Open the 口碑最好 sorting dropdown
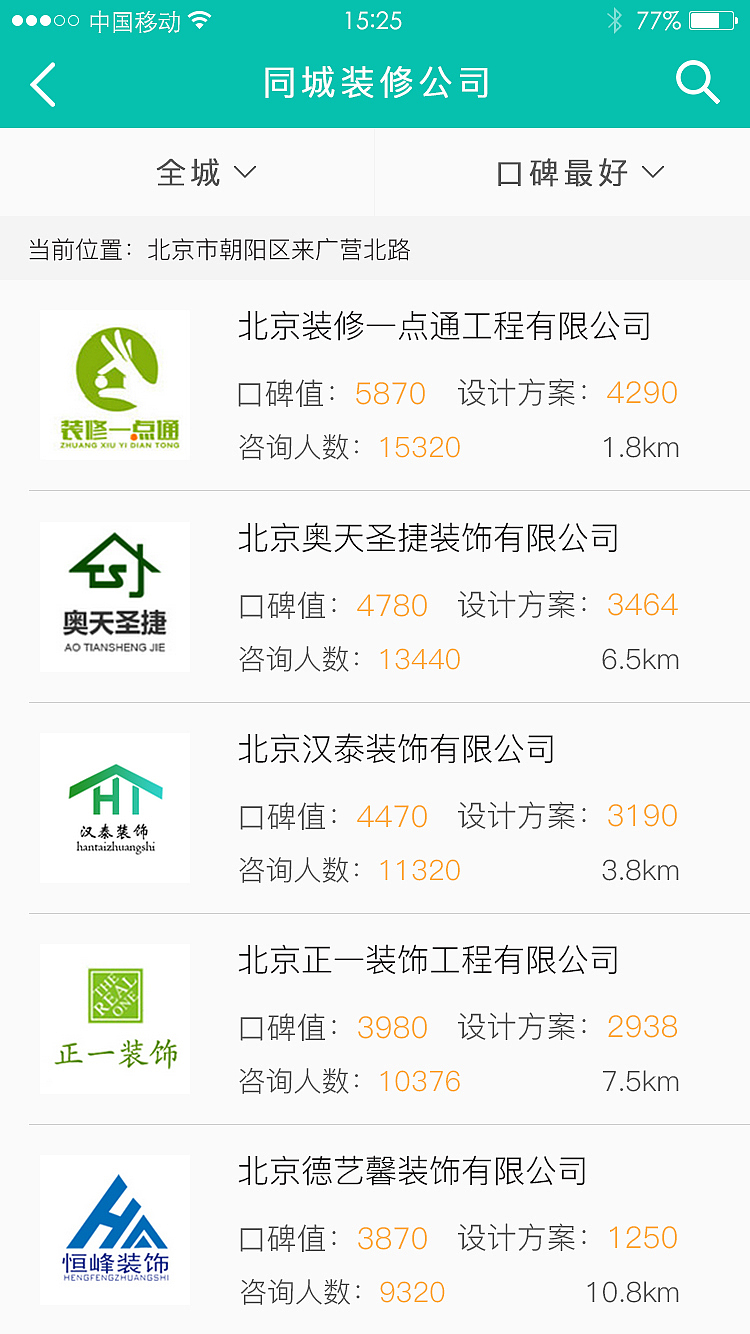750x1334 pixels. 580,171
